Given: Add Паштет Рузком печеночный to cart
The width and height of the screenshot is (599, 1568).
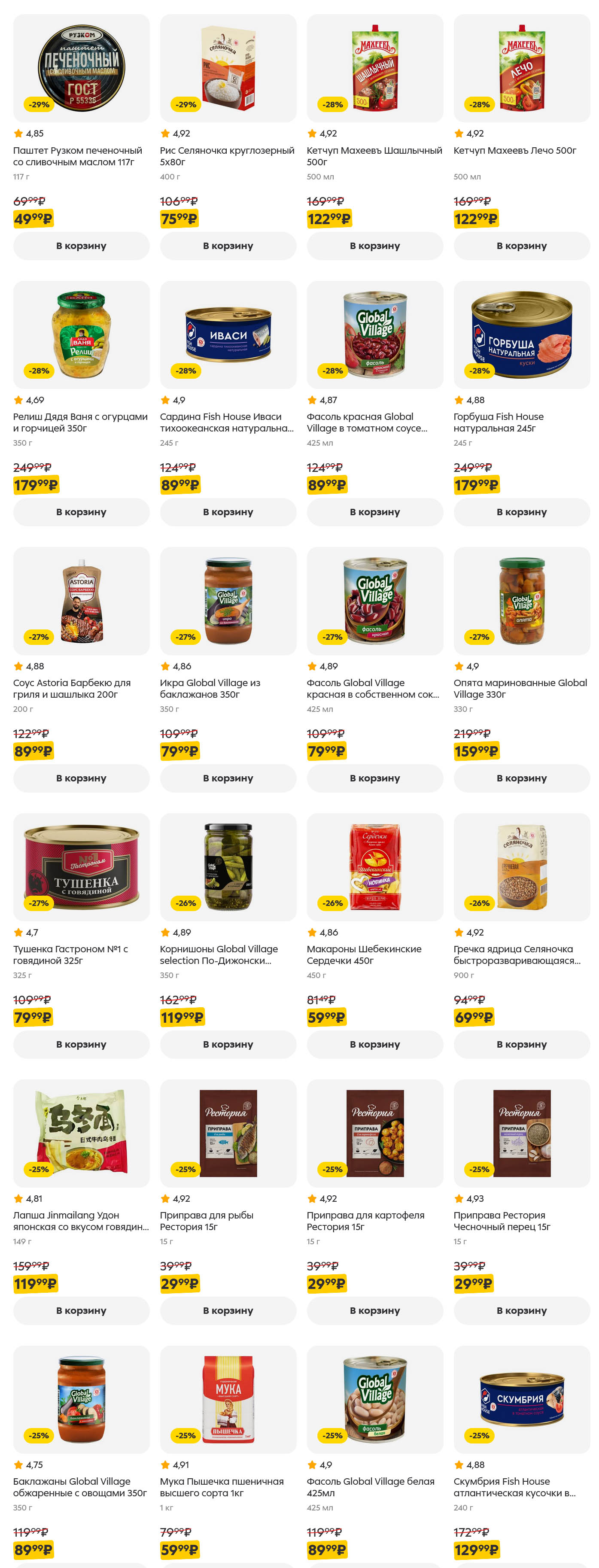Looking at the screenshot, I should (81, 246).
